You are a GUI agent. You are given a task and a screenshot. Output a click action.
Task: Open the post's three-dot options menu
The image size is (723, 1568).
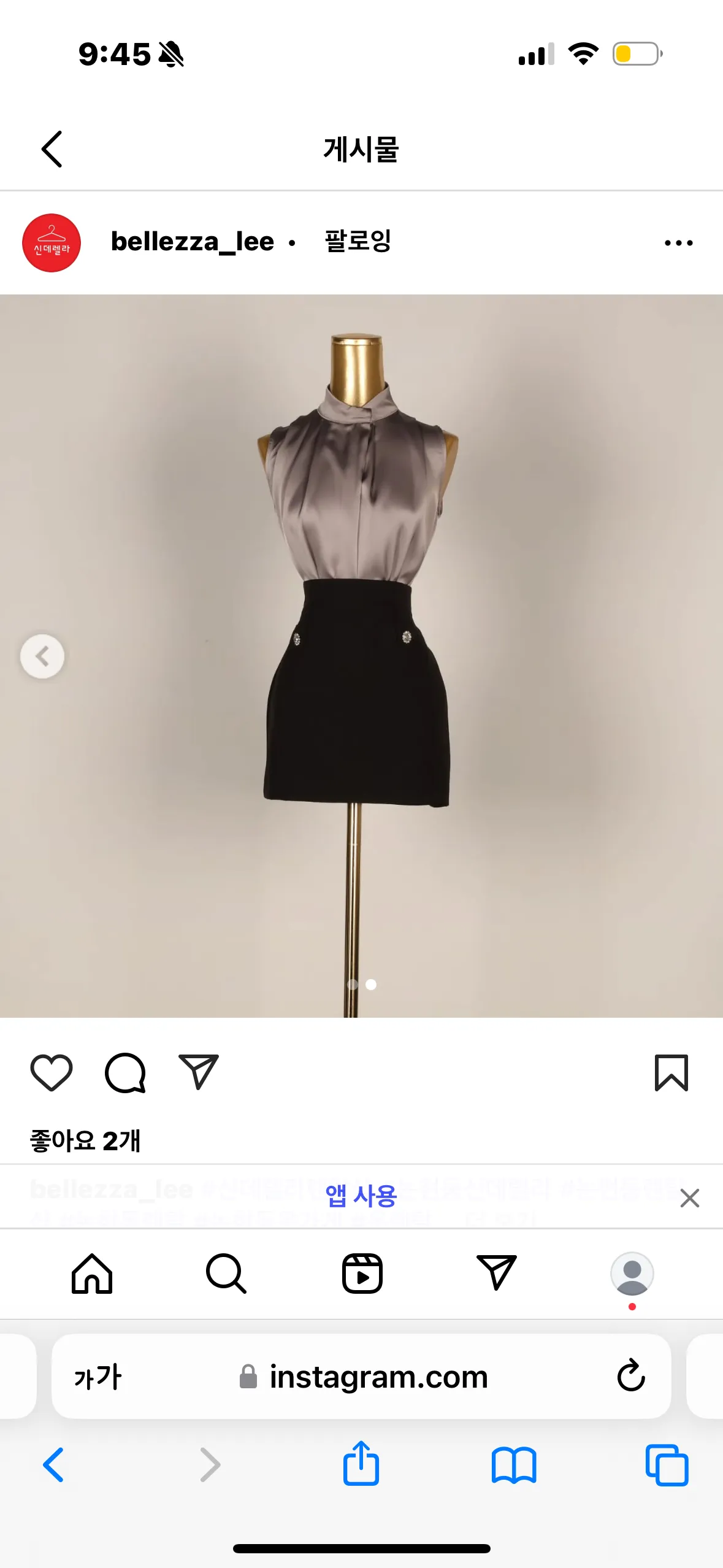679,243
